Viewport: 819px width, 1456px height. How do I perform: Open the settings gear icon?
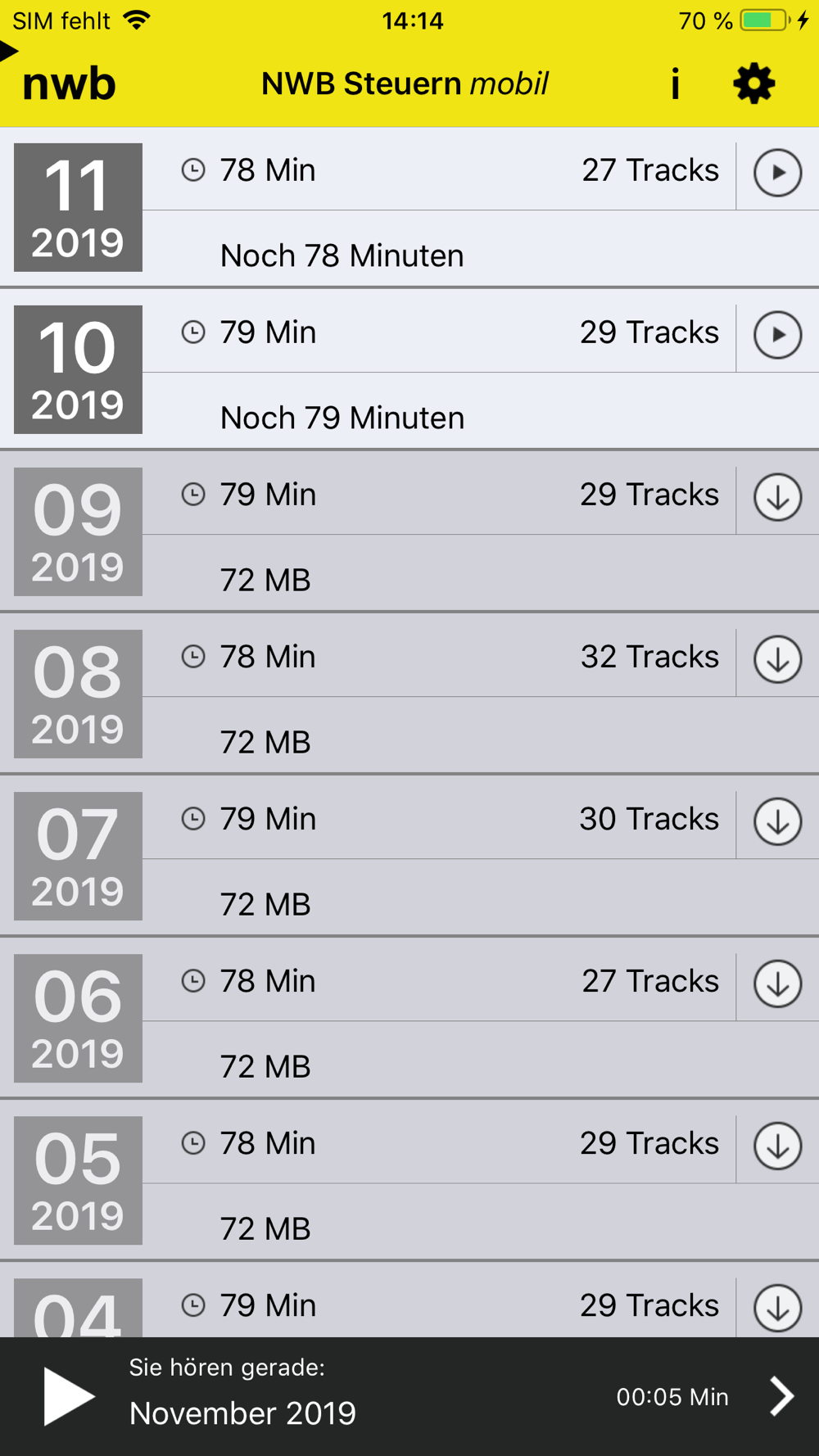(753, 84)
